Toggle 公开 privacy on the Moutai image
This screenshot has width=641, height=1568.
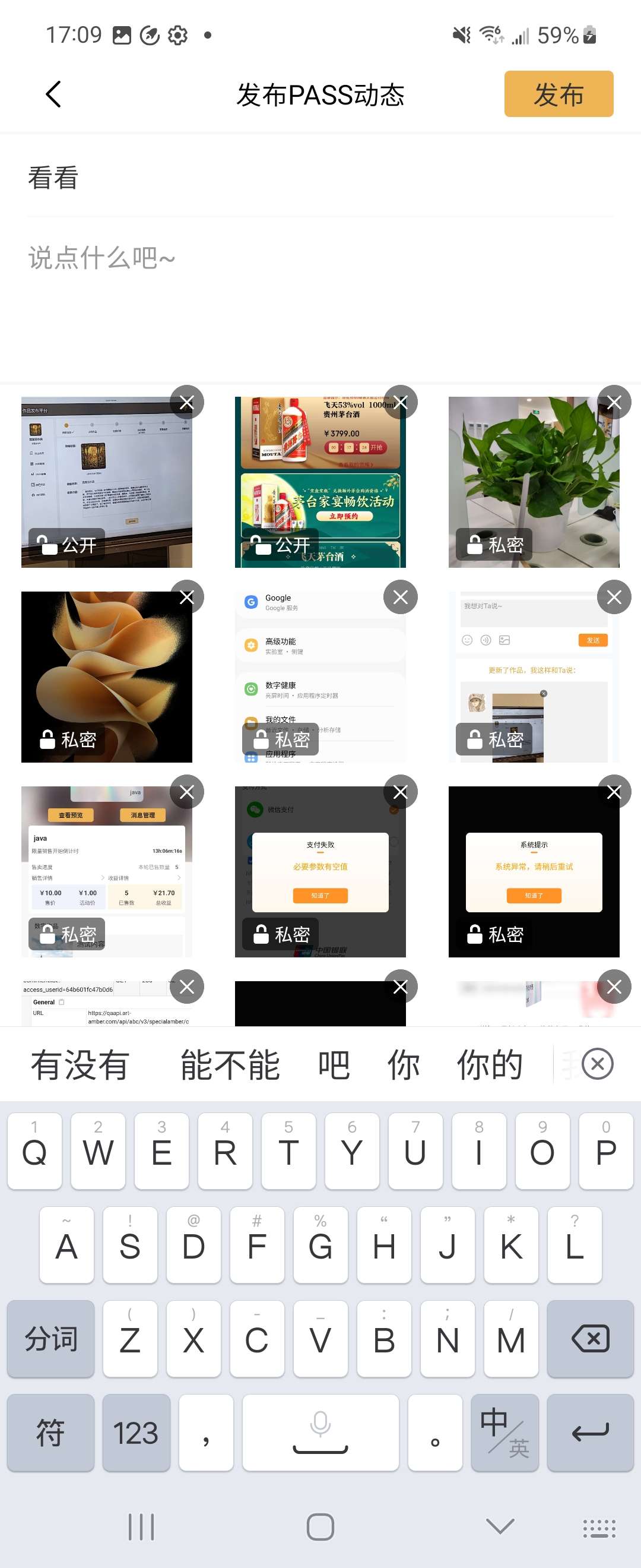pyautogui.click(x=280, y=545)
